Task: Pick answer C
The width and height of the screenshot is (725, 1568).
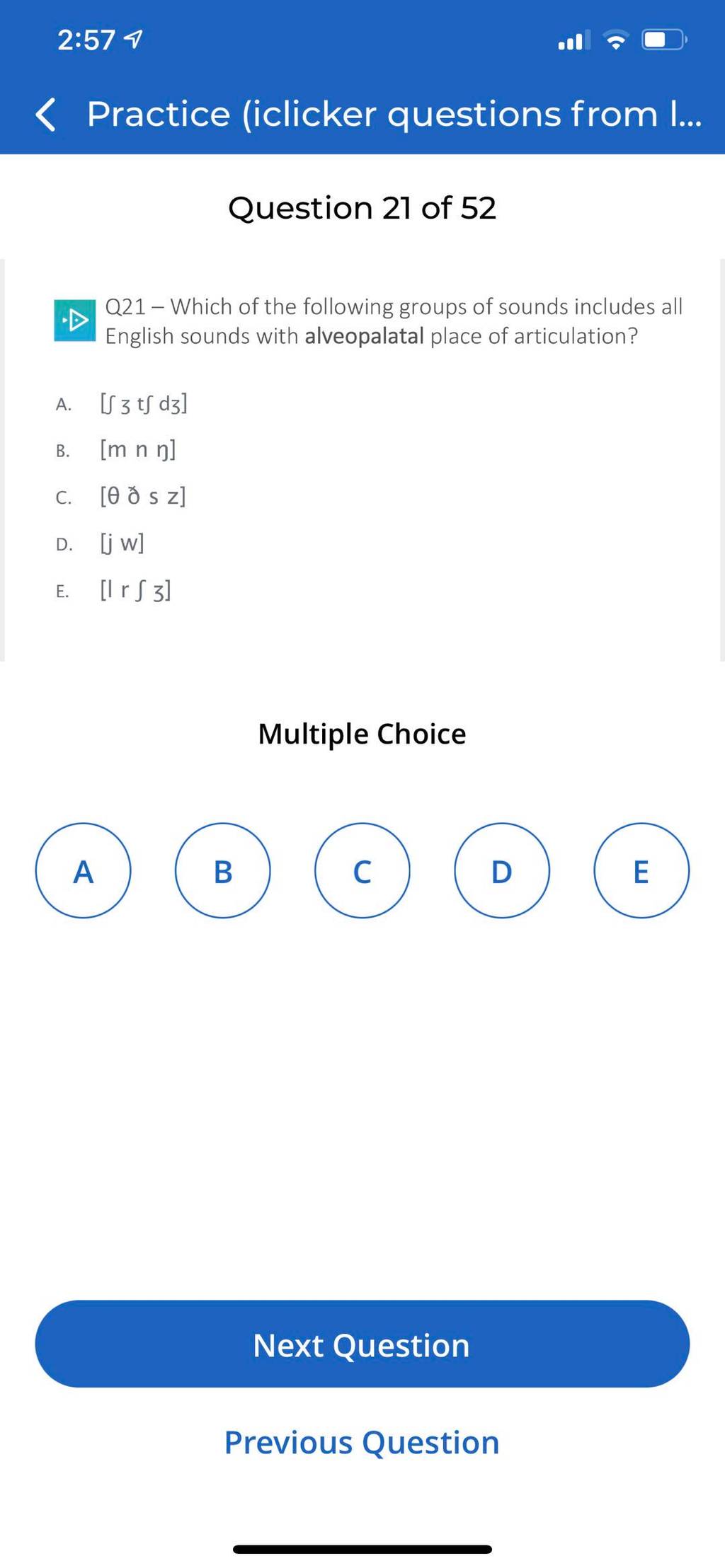Action: (362, 870)
